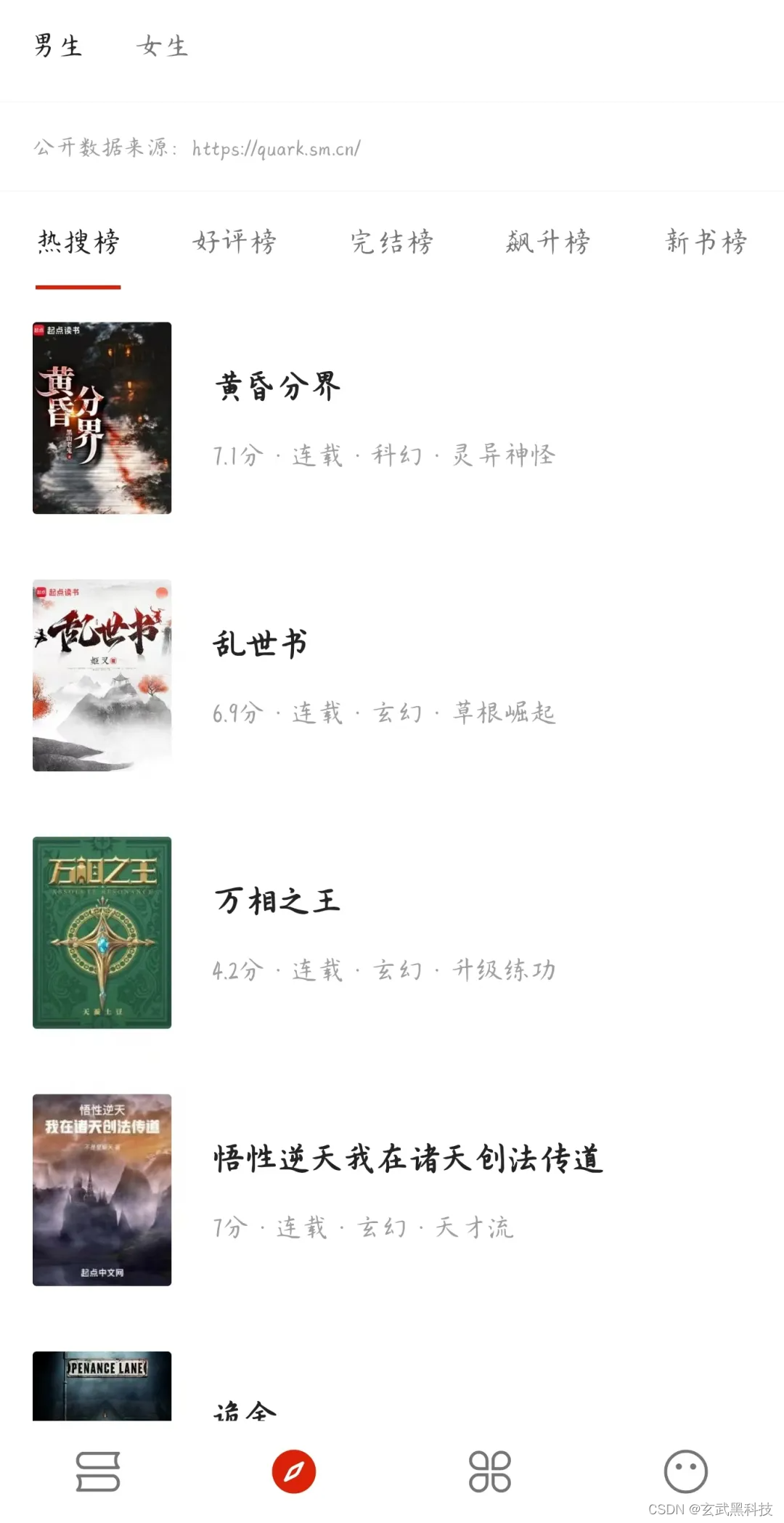Open the 好评榜 ranking tab
The width and height of the screenshot is (784, 1523).
pos(234,242)
